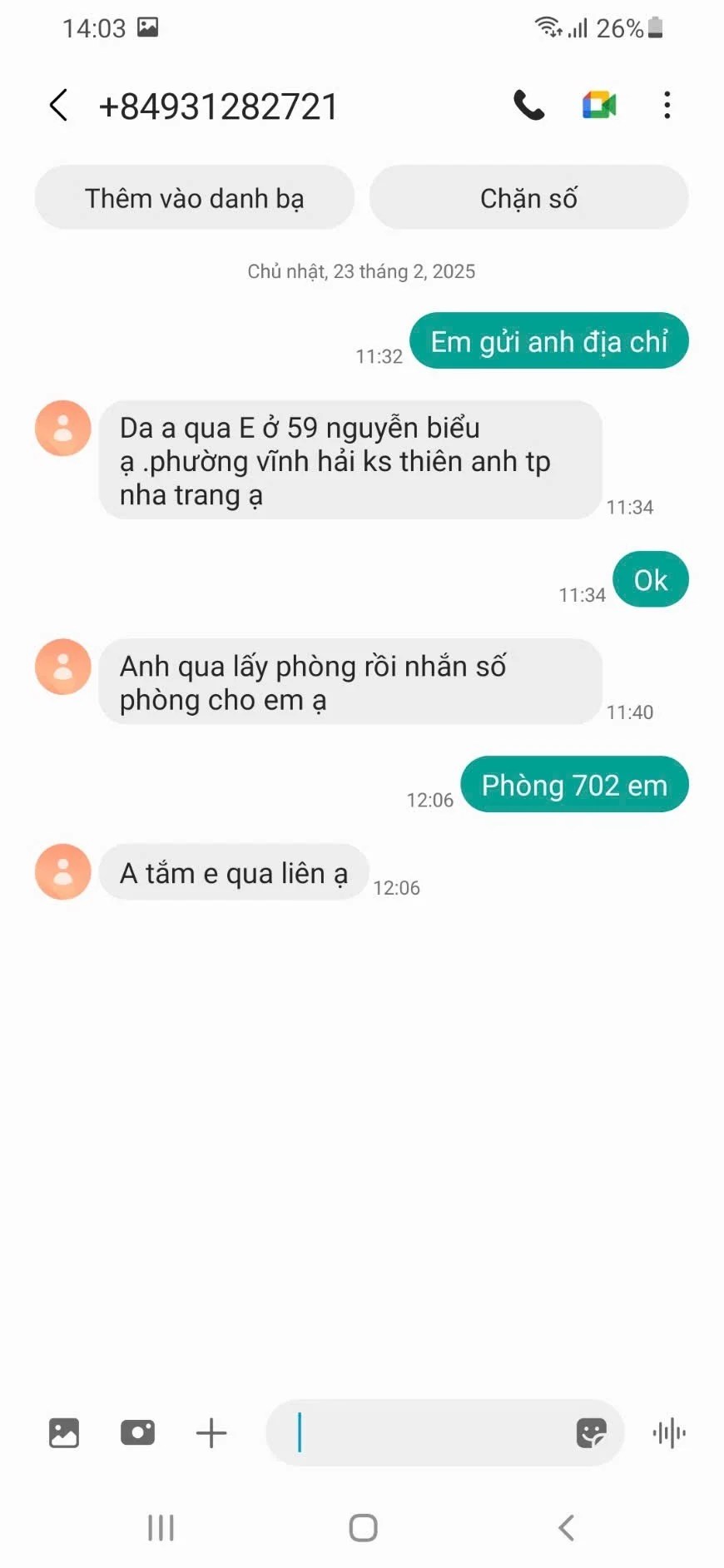Call +84931282721 by phone

(528, 106)
